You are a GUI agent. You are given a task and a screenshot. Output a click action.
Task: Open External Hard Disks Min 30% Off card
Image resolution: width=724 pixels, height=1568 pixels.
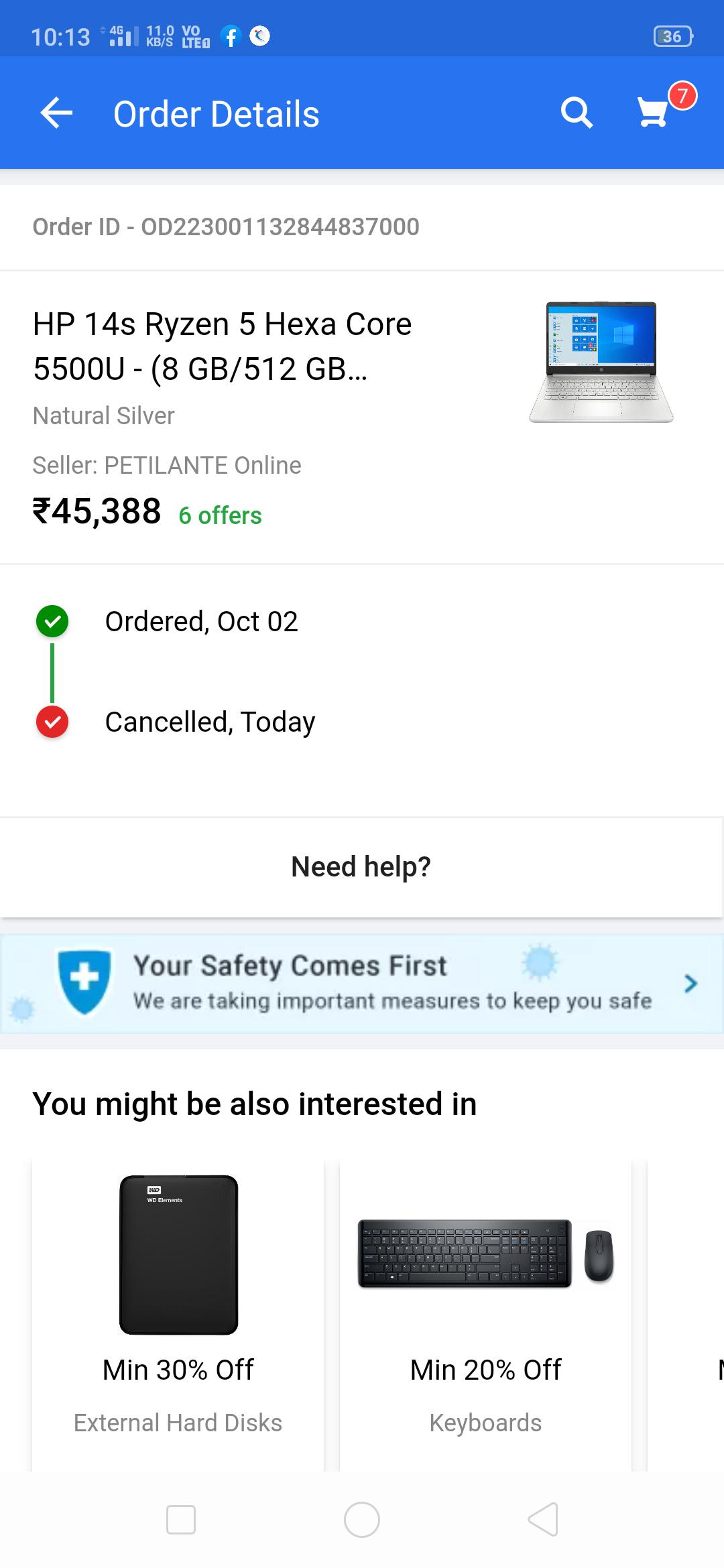click(x=178, y=1307)
